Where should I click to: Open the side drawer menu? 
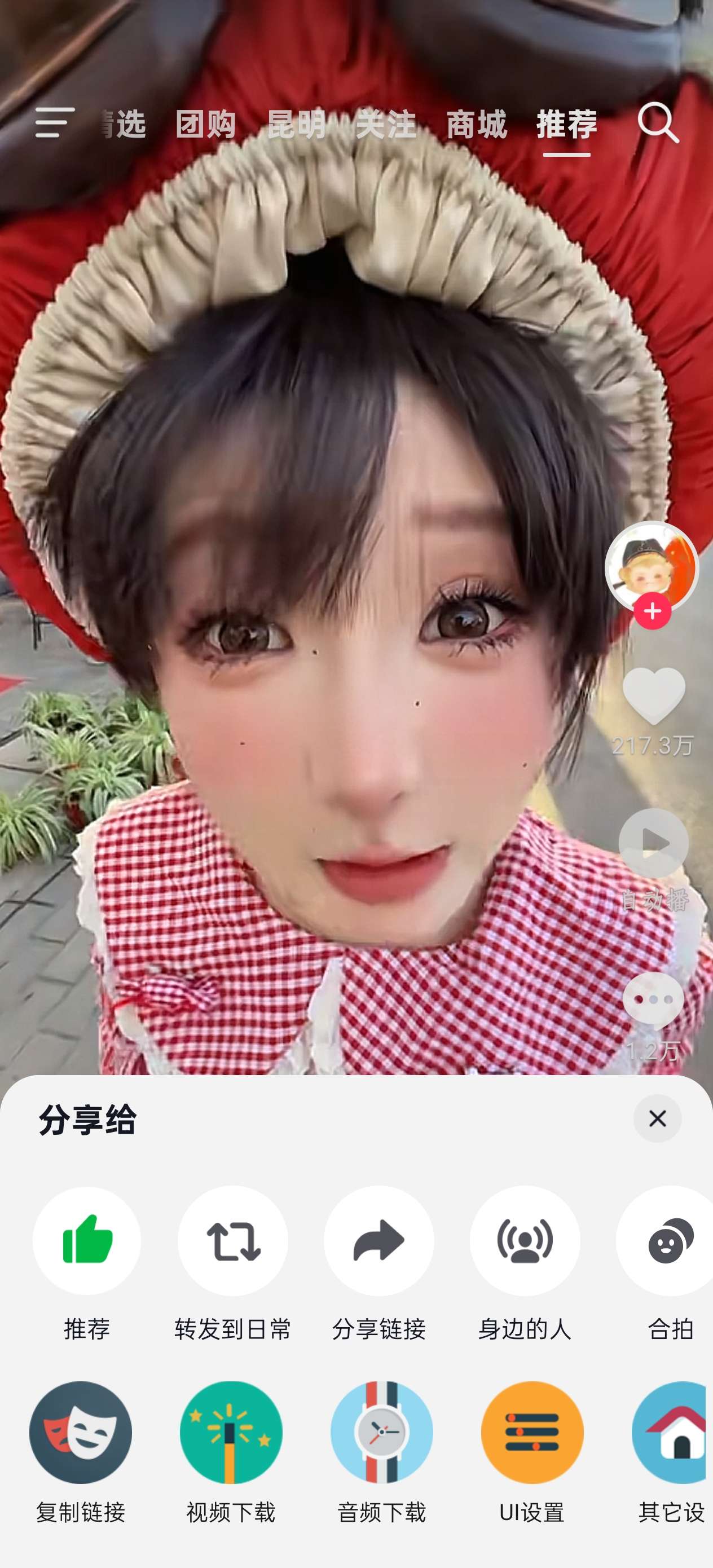tap(55, 122)
